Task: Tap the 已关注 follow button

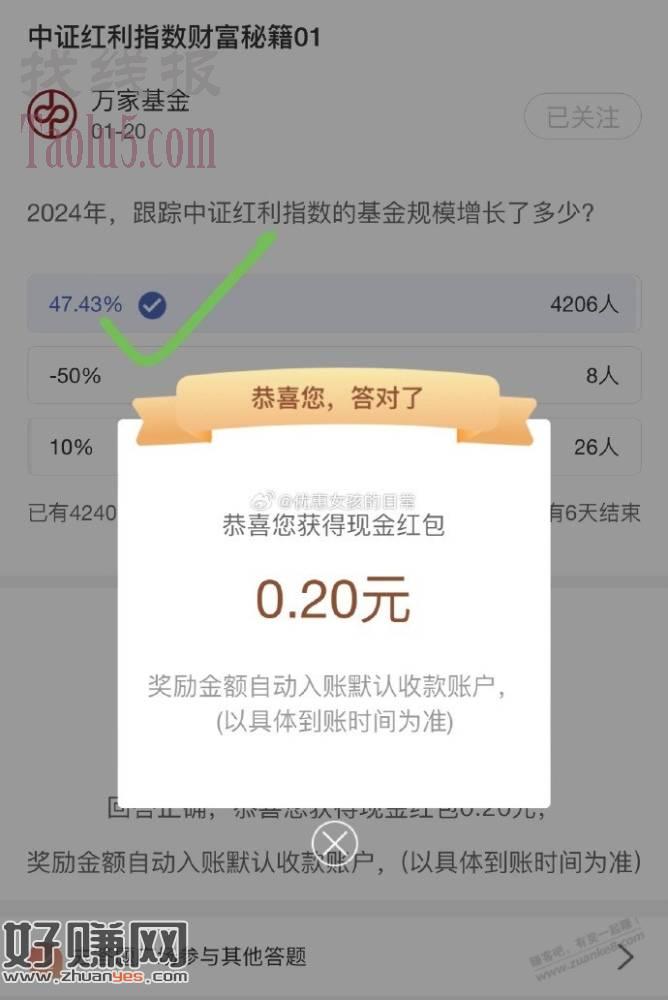Action: 582,117
